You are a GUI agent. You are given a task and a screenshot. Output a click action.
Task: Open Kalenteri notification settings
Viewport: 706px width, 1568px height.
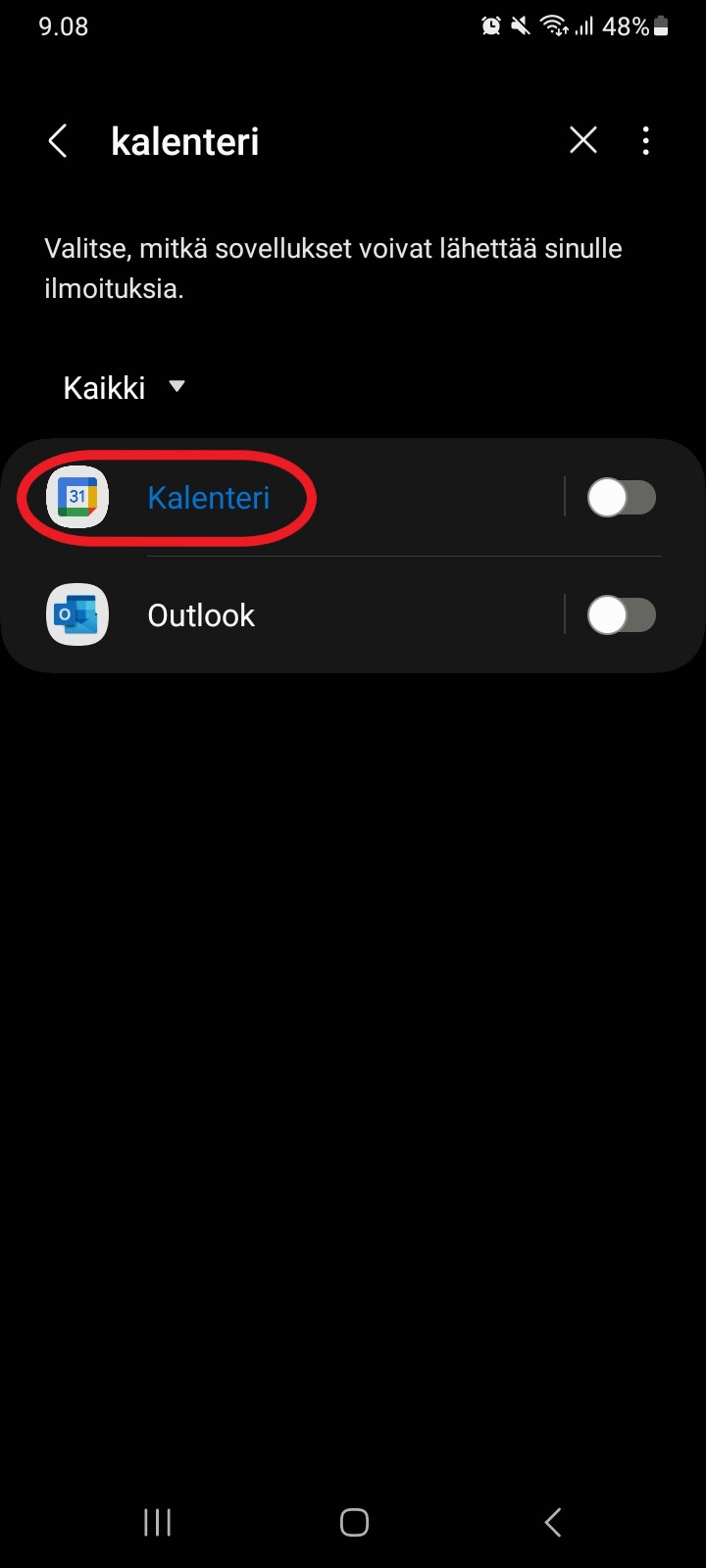coord(208,498)
